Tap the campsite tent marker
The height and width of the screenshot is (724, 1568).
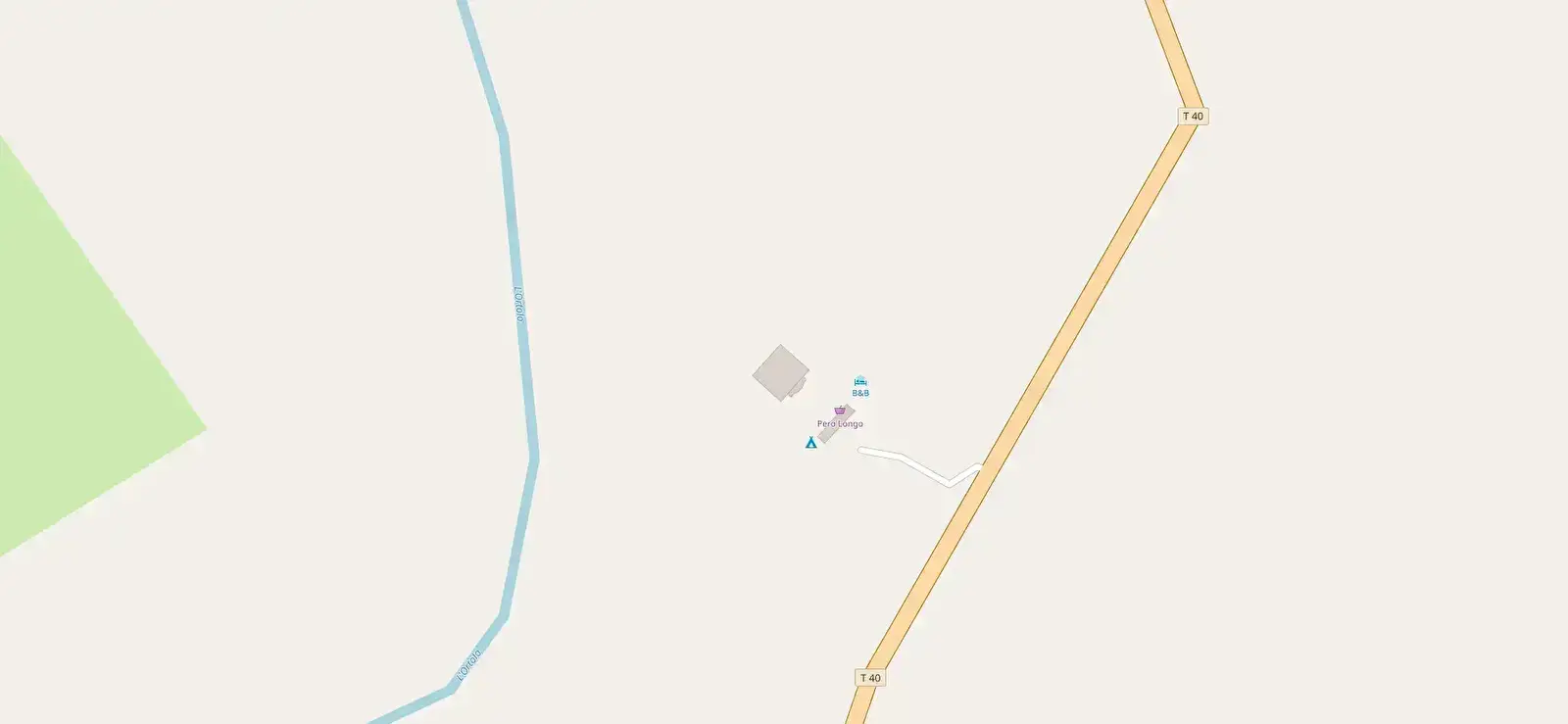tap(810, 443)
